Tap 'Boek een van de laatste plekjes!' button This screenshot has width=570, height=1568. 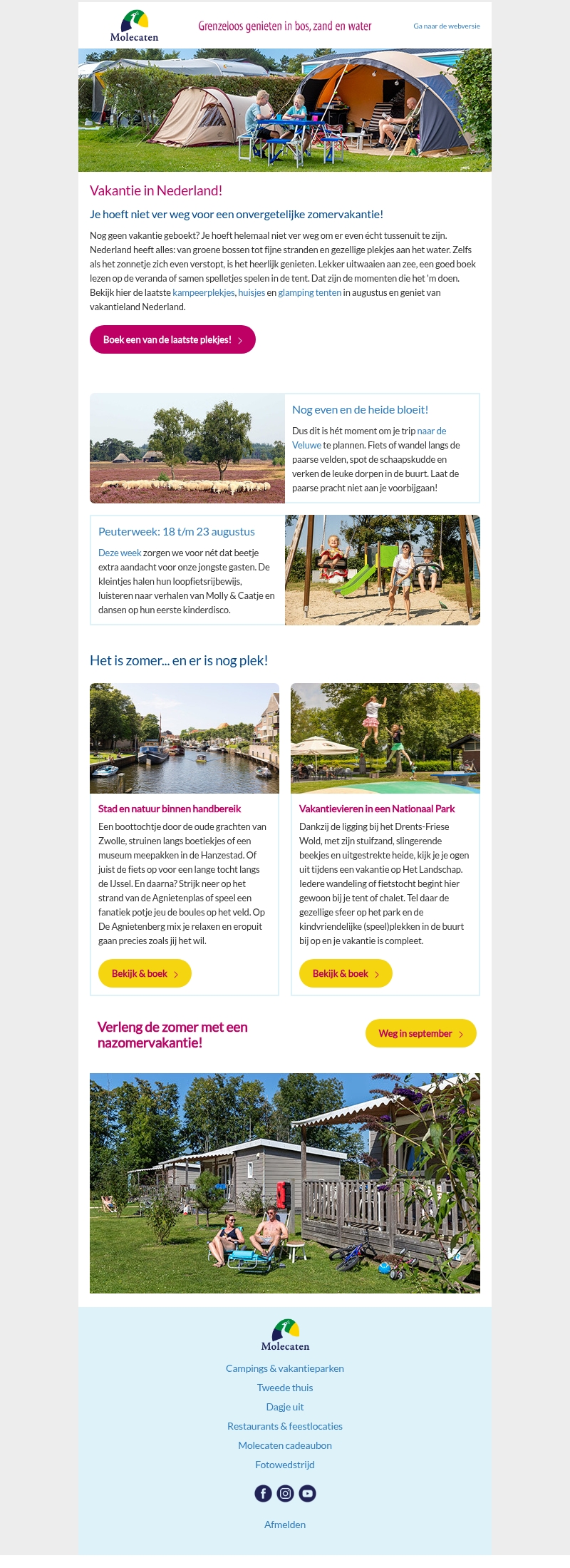pos(172,340)
